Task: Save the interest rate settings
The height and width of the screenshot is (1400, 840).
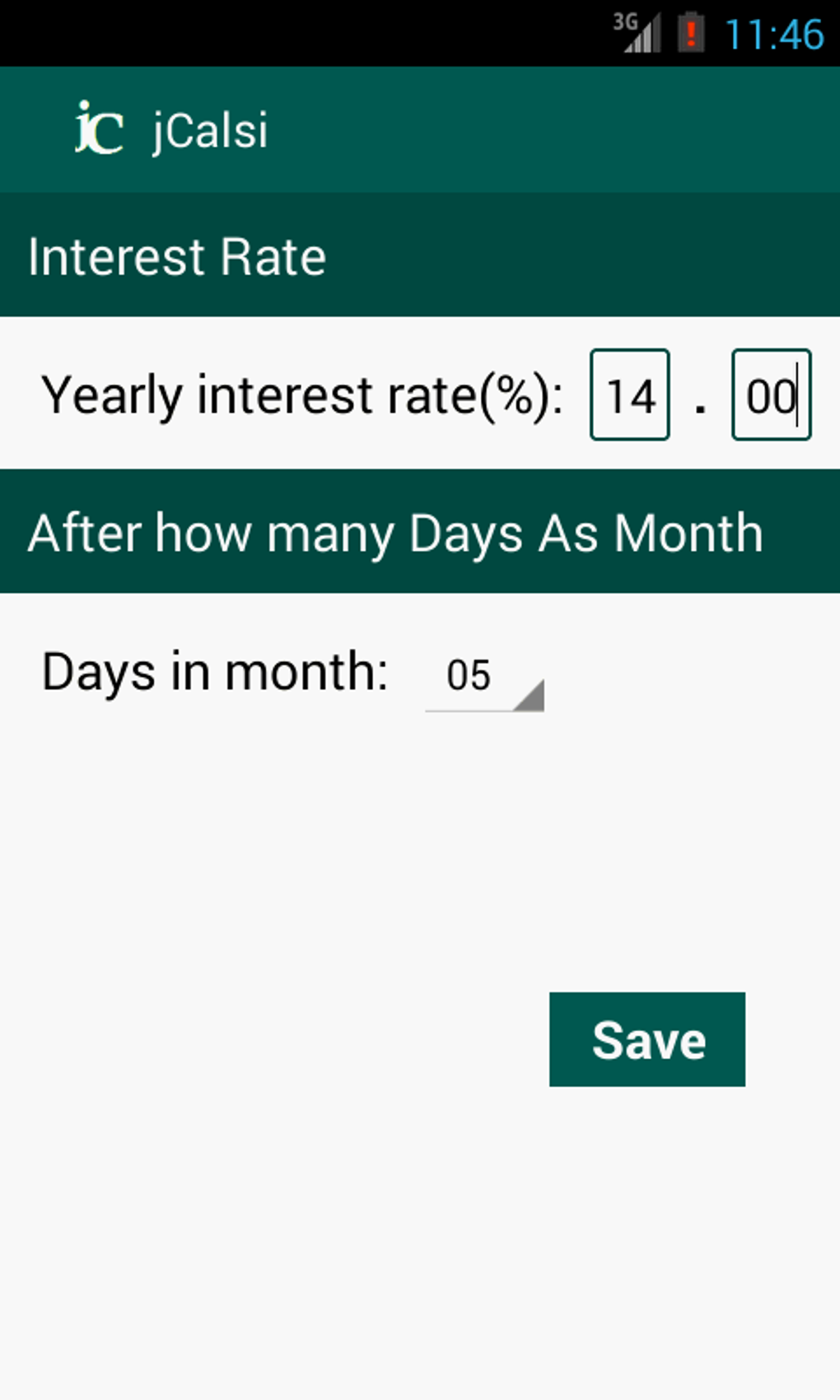Action: [x=647, y=1039]
